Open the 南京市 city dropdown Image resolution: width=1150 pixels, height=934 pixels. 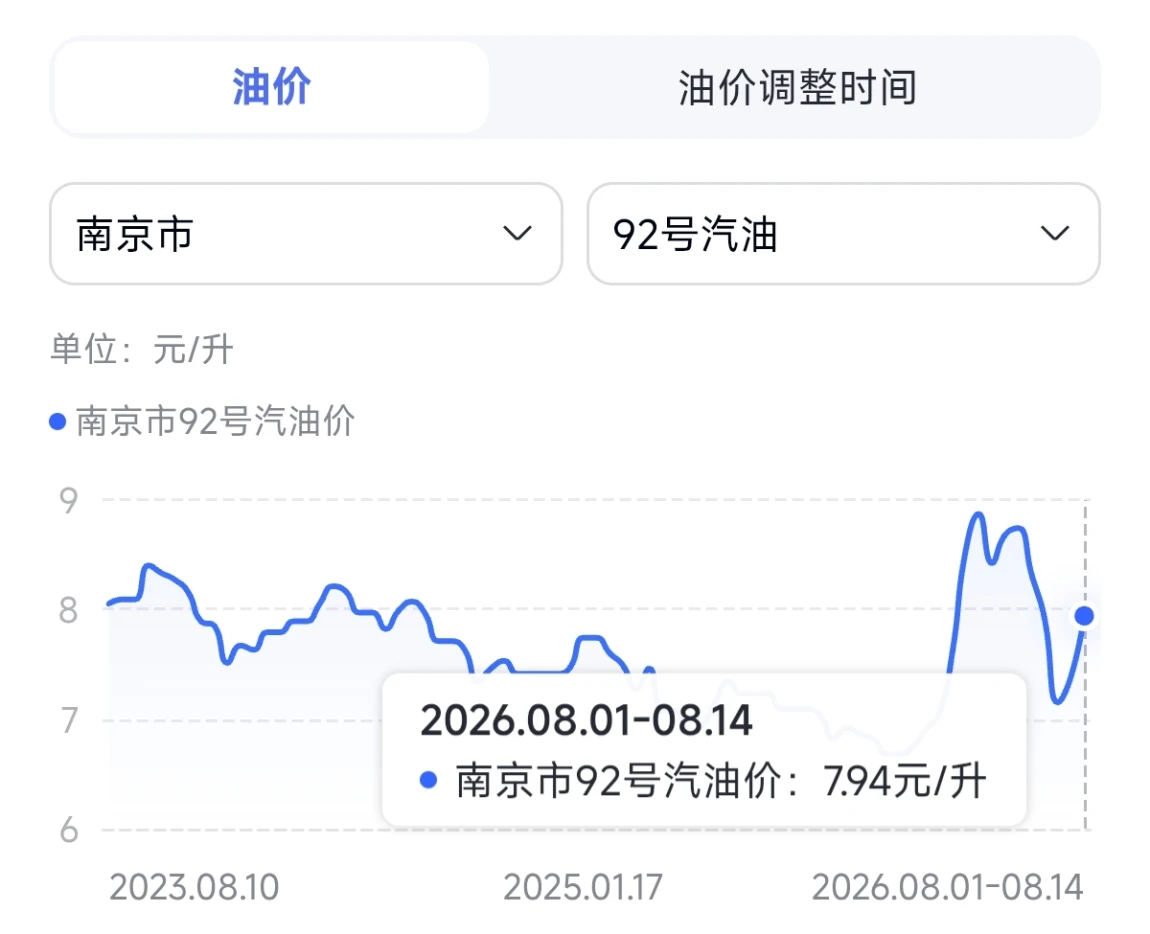[x=306, y=234]
